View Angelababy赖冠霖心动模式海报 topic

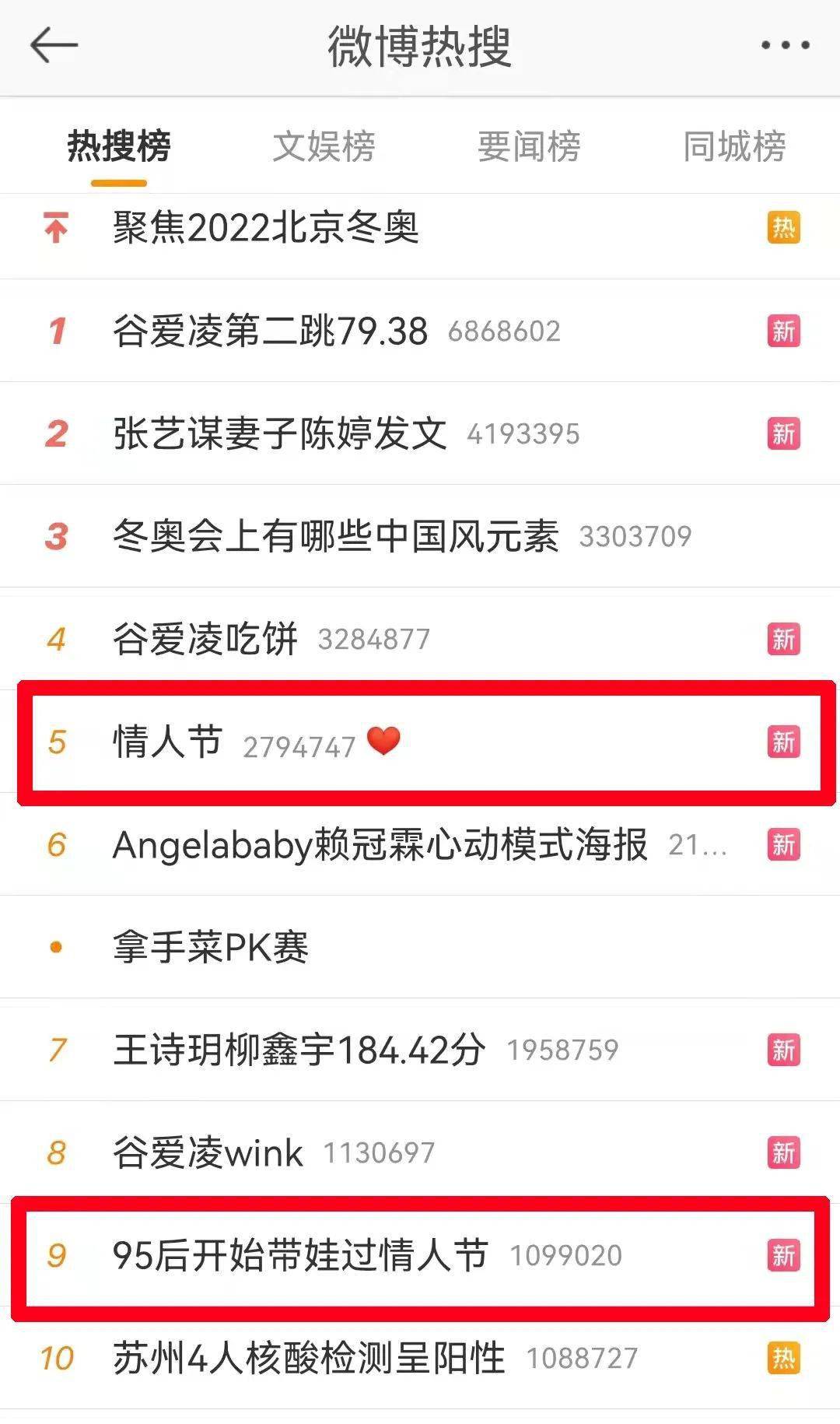(380, 845)
